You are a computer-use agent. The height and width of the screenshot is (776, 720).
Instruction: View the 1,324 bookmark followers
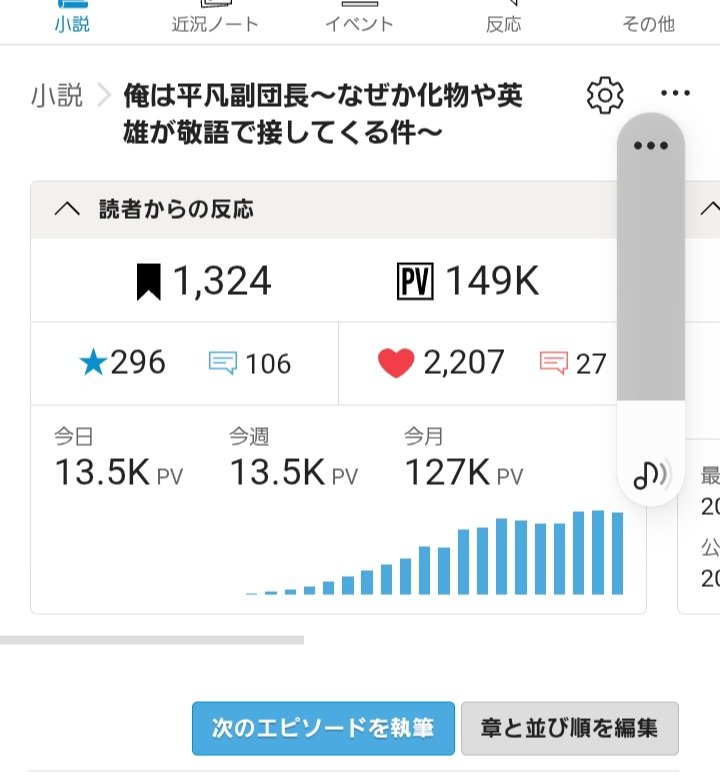[x=204, y=282]
